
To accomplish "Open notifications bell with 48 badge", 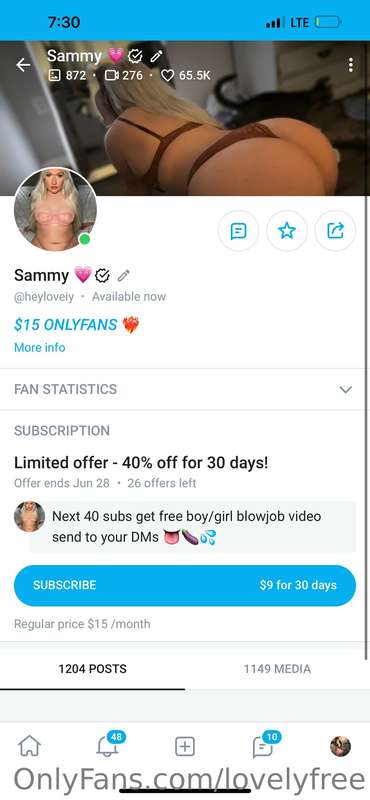I will coord(108,746).
